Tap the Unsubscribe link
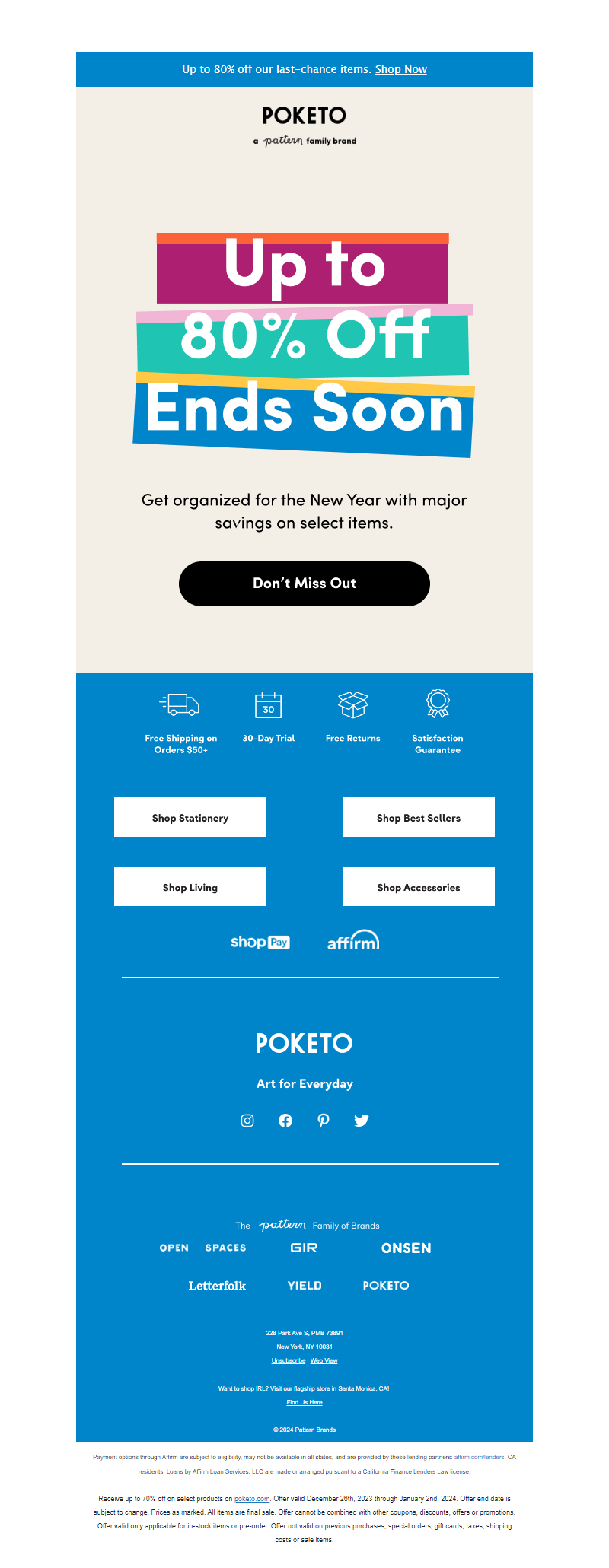 (289, 1360)
